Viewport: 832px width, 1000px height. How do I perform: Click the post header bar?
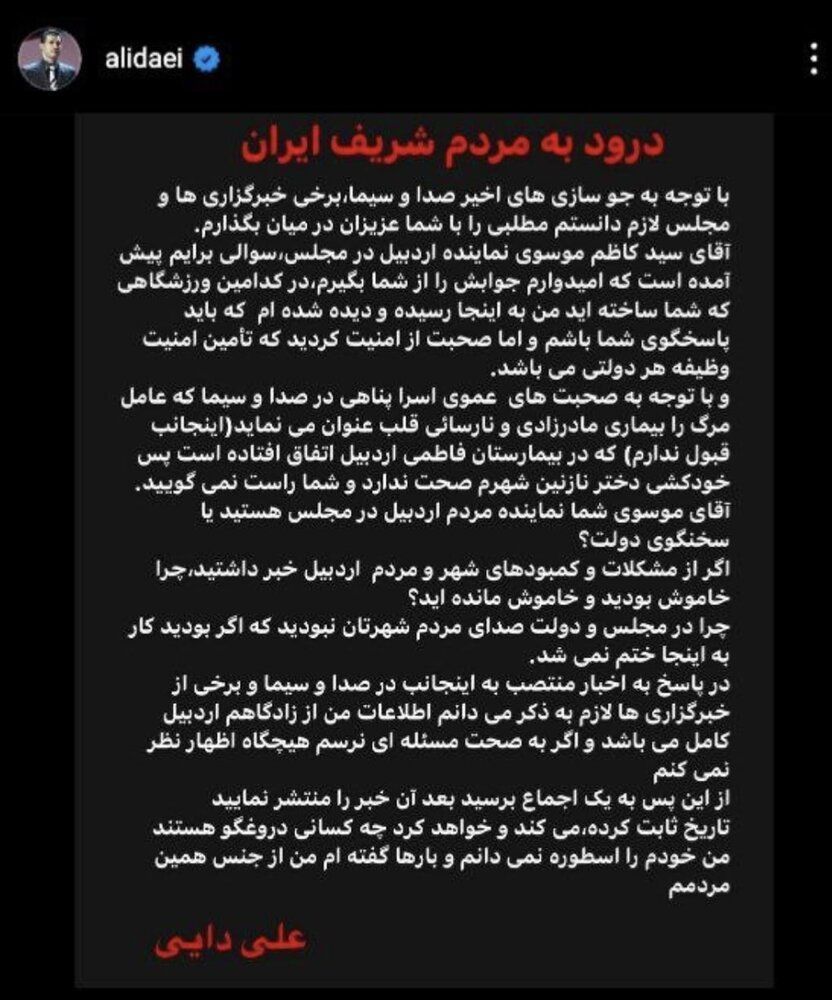(400, 55)
